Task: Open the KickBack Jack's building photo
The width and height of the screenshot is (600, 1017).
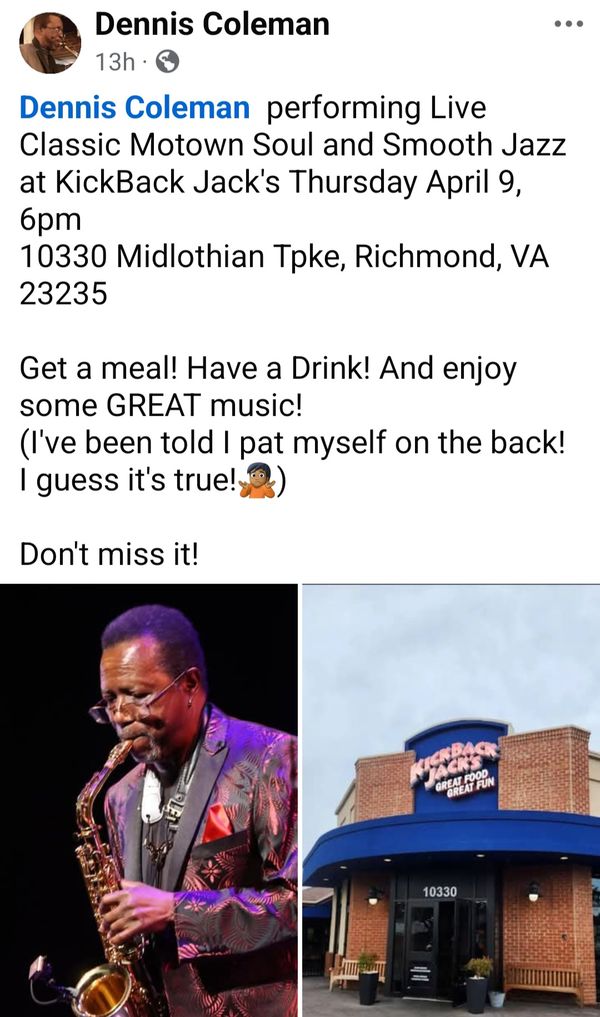Action: tap(451, 800)
